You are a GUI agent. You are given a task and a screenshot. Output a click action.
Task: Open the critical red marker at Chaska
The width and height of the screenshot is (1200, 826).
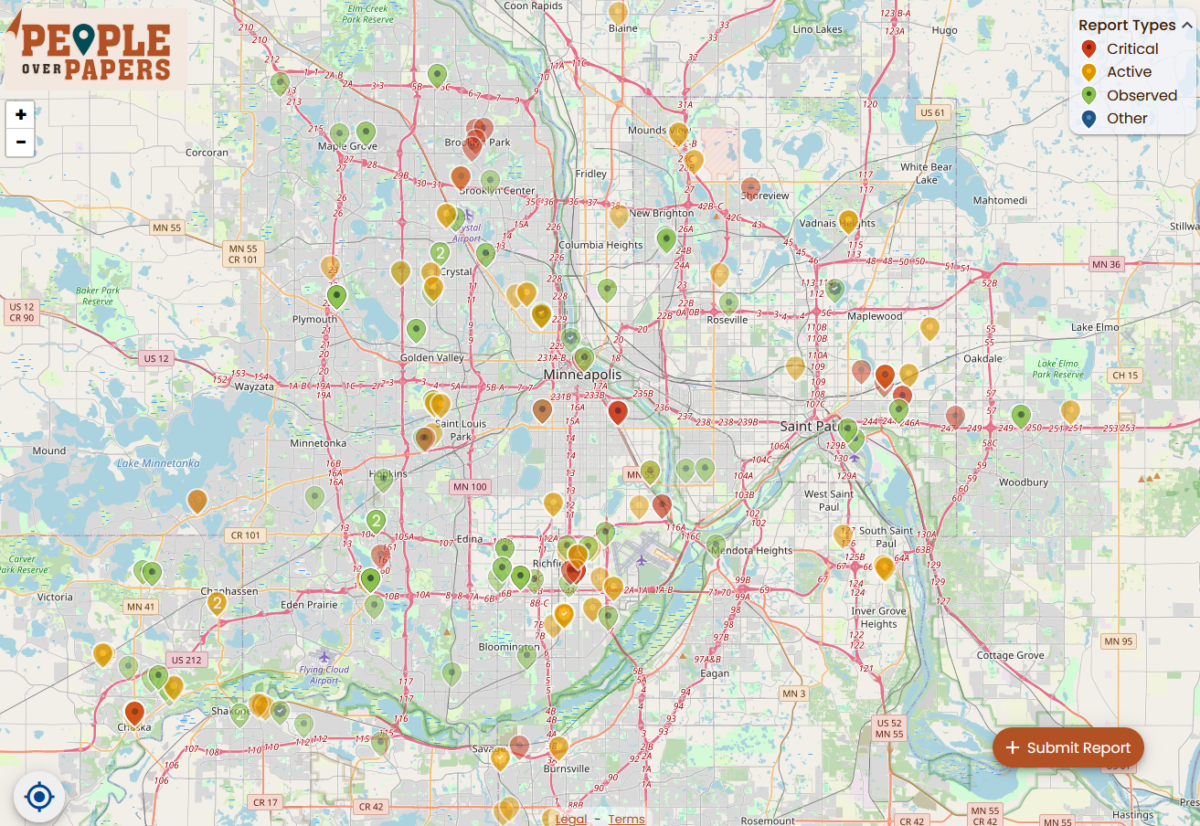(134, 713)
